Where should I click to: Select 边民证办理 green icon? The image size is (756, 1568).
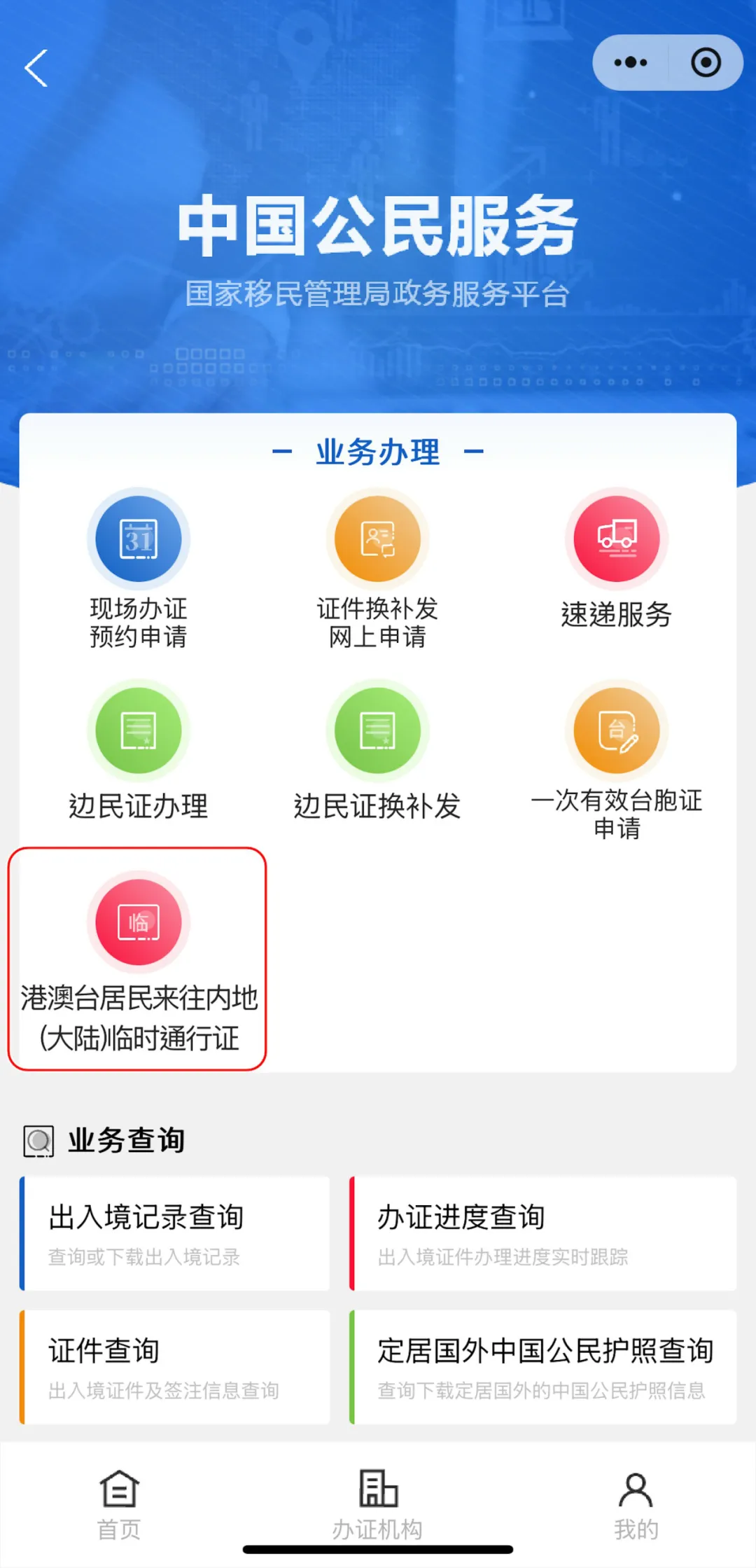pos(138,730)
